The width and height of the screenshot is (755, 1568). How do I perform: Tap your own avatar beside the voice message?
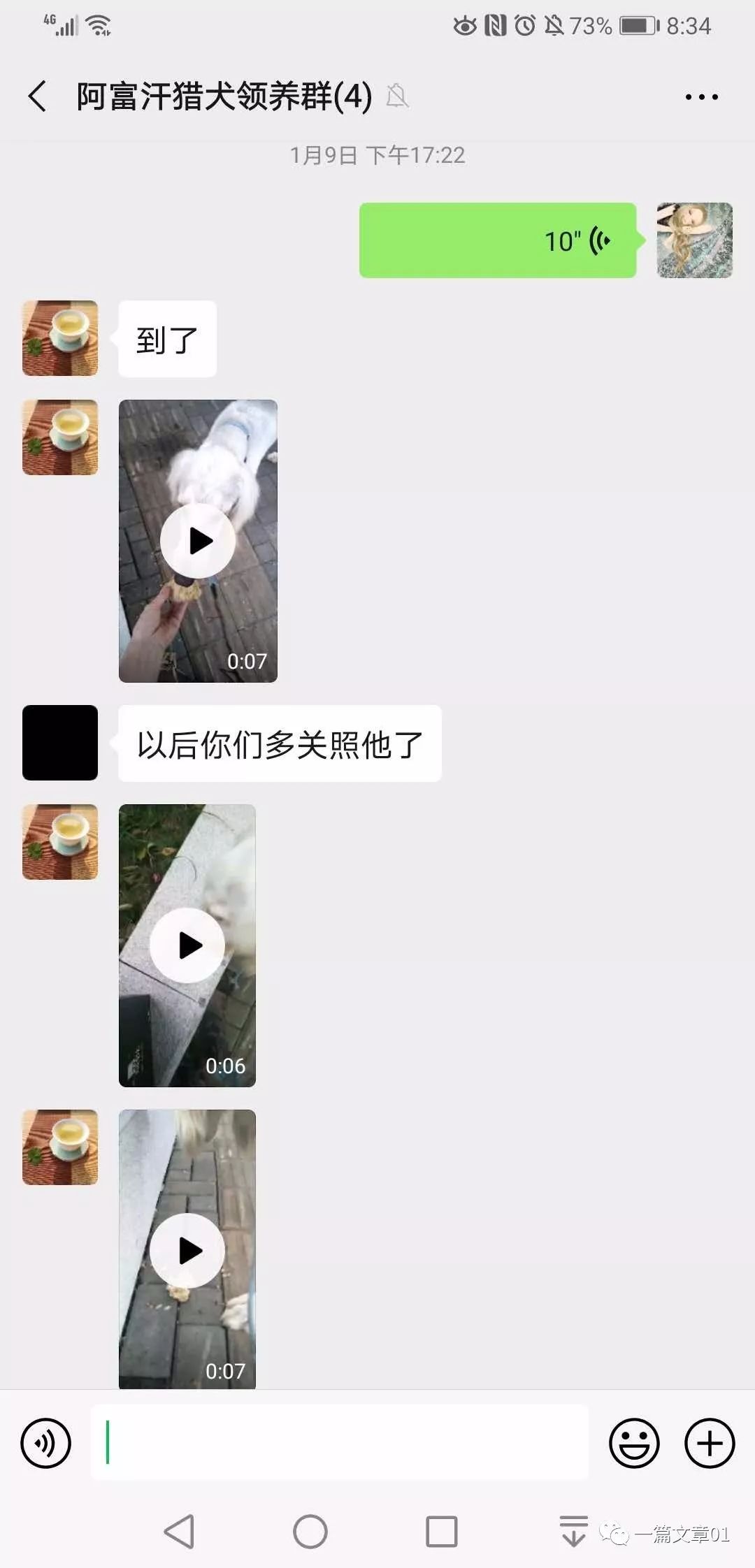[694, 241]
